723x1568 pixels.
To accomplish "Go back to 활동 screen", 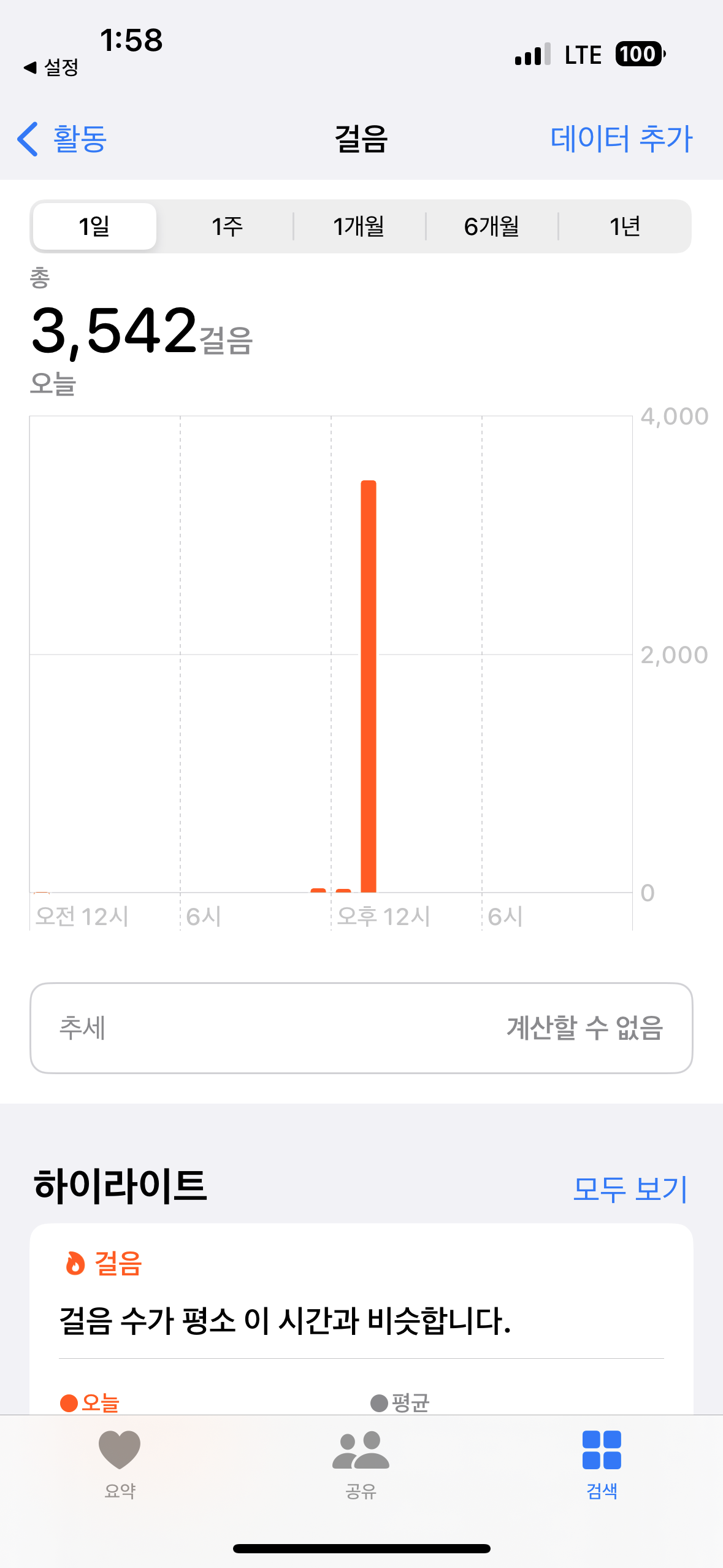I will coord(62,139).
